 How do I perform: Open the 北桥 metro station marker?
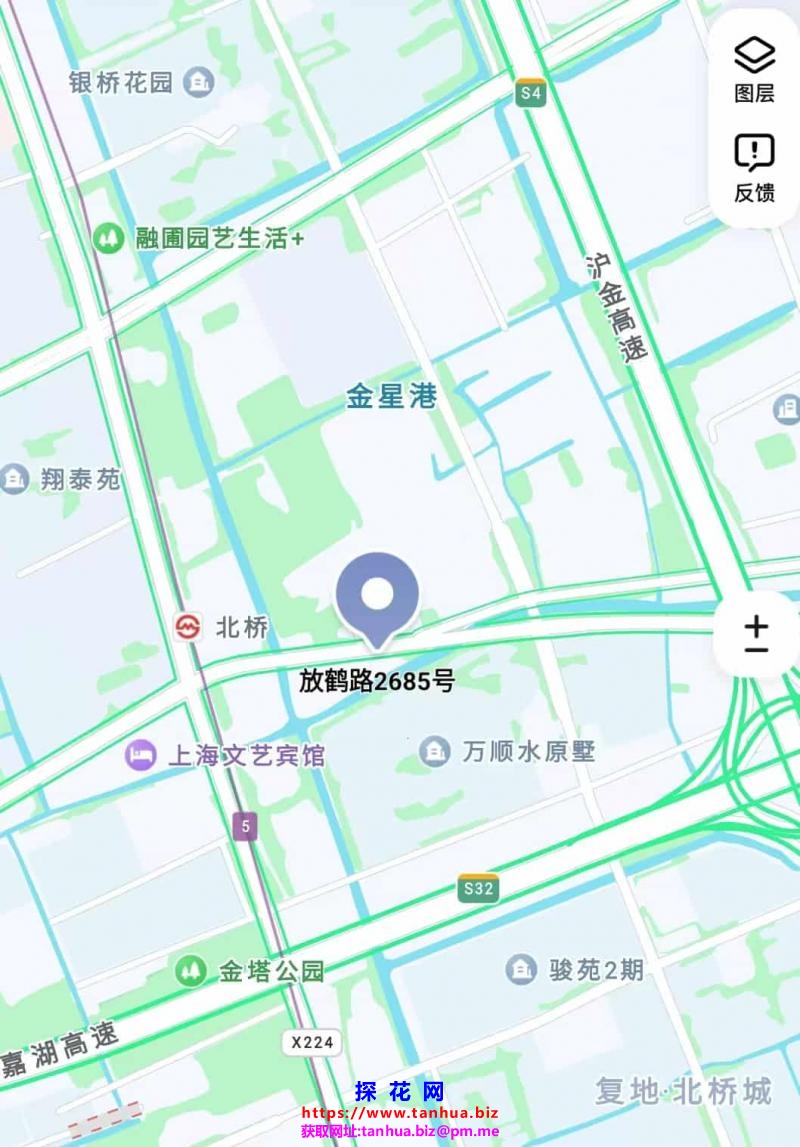(x=186, y=628)
